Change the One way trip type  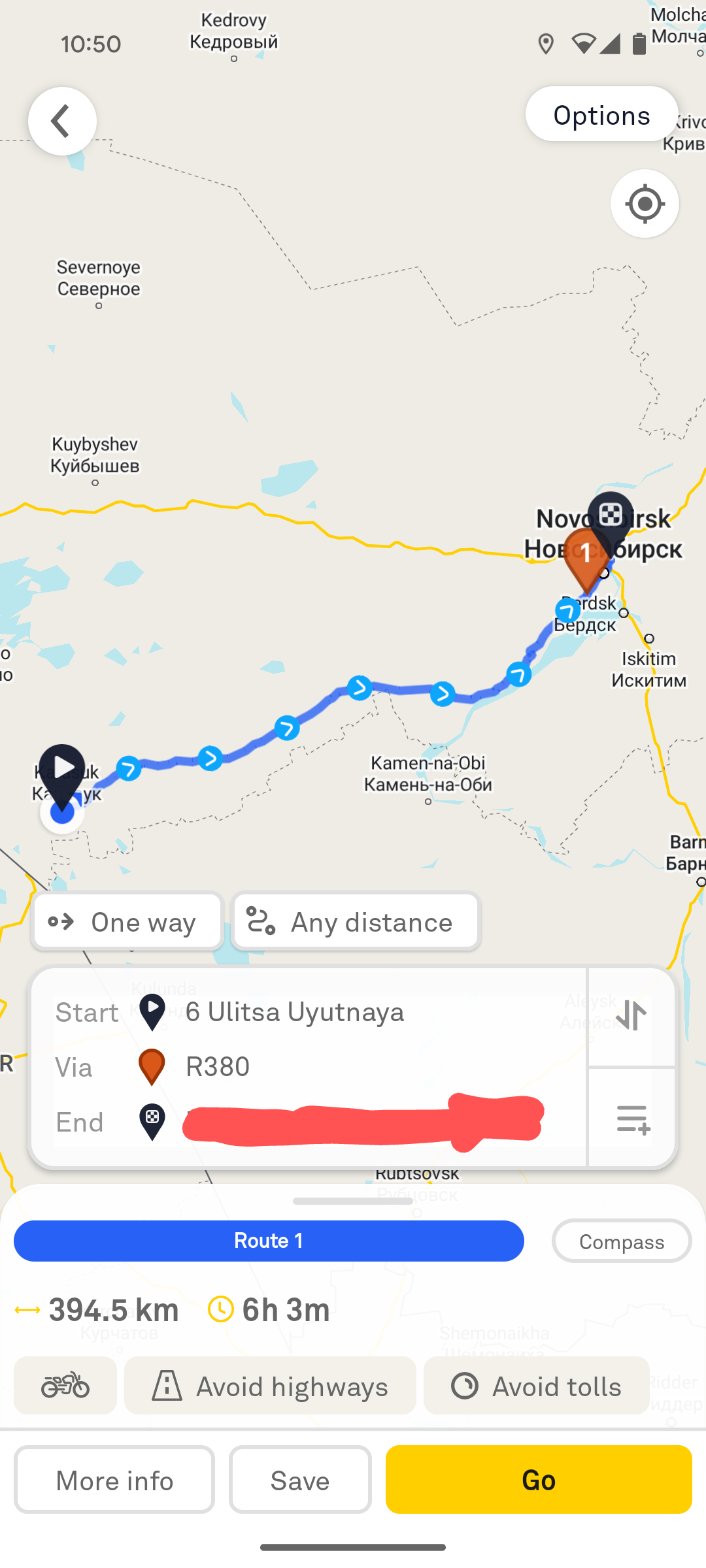(127, 922)
